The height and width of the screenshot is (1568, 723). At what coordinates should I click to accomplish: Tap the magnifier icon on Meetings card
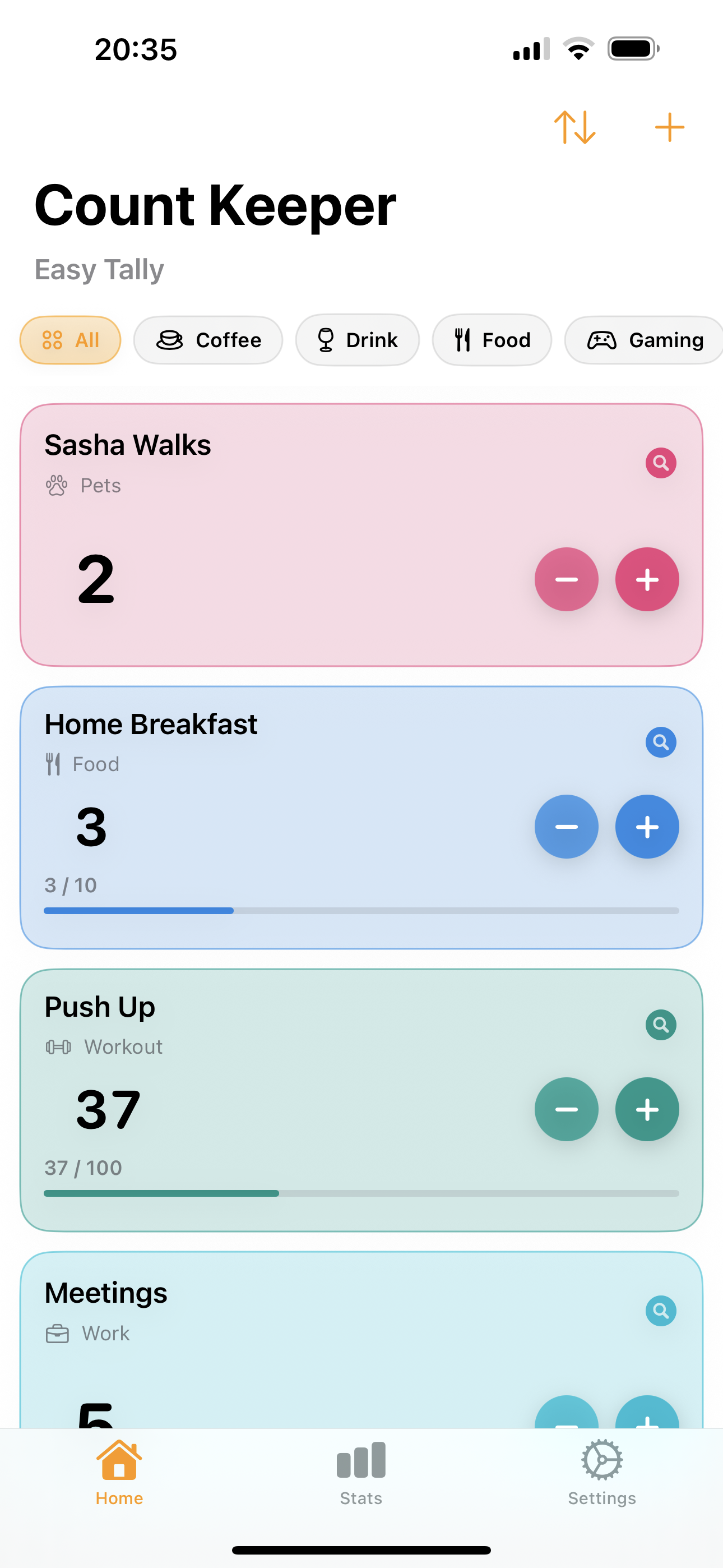[660, 1311]
